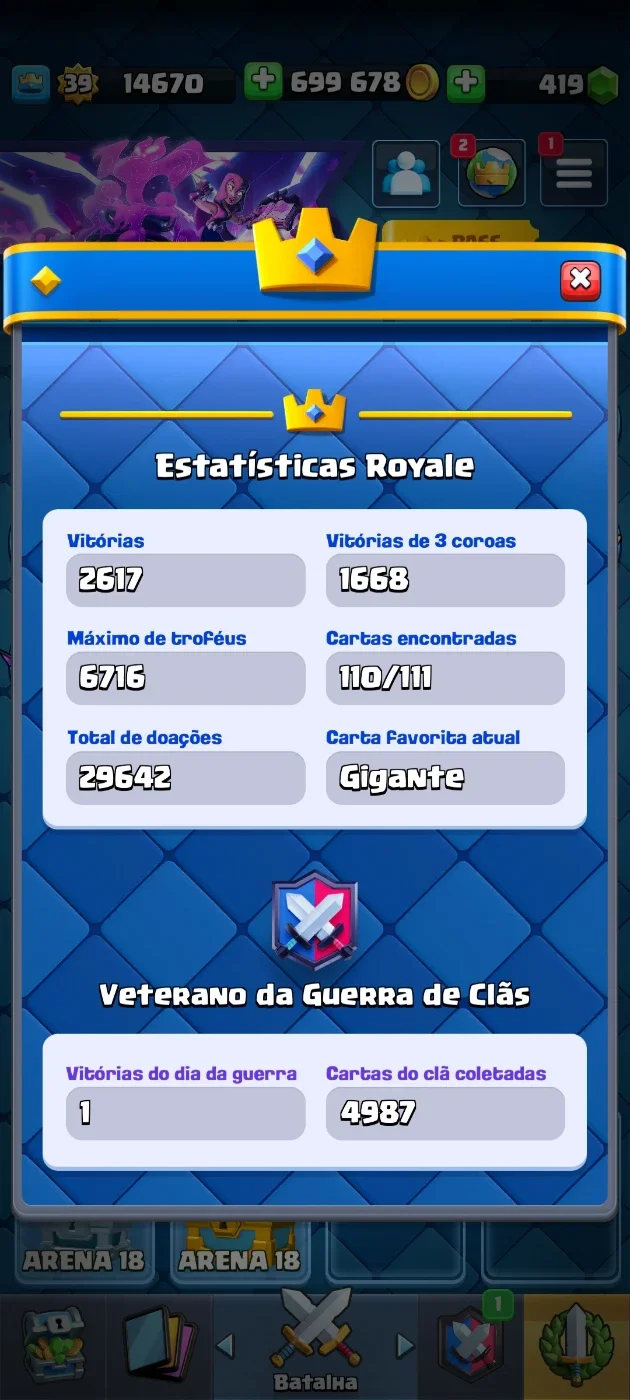Open the friends list icon
630x1400 pixels.
point(406,173)
